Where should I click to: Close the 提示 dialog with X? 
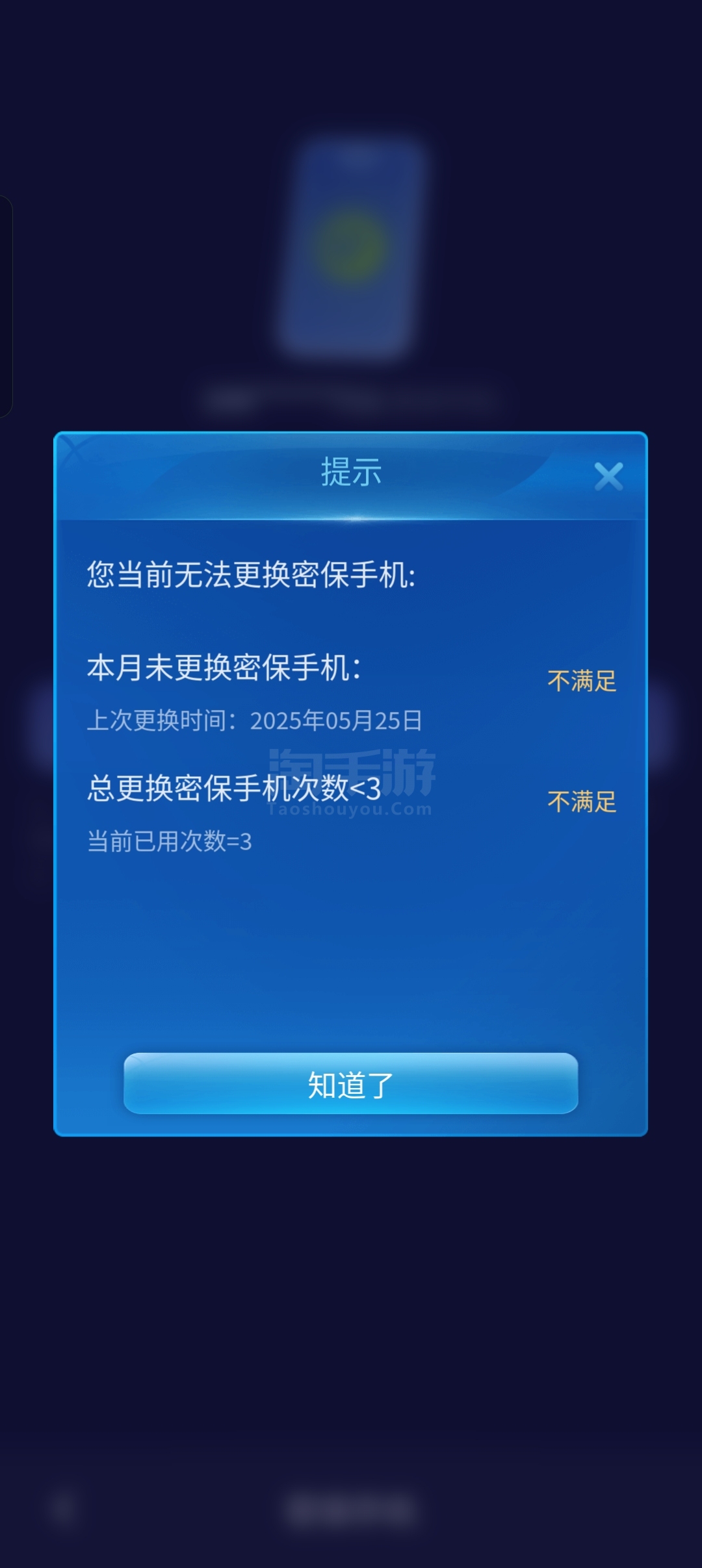pos(608,476)
